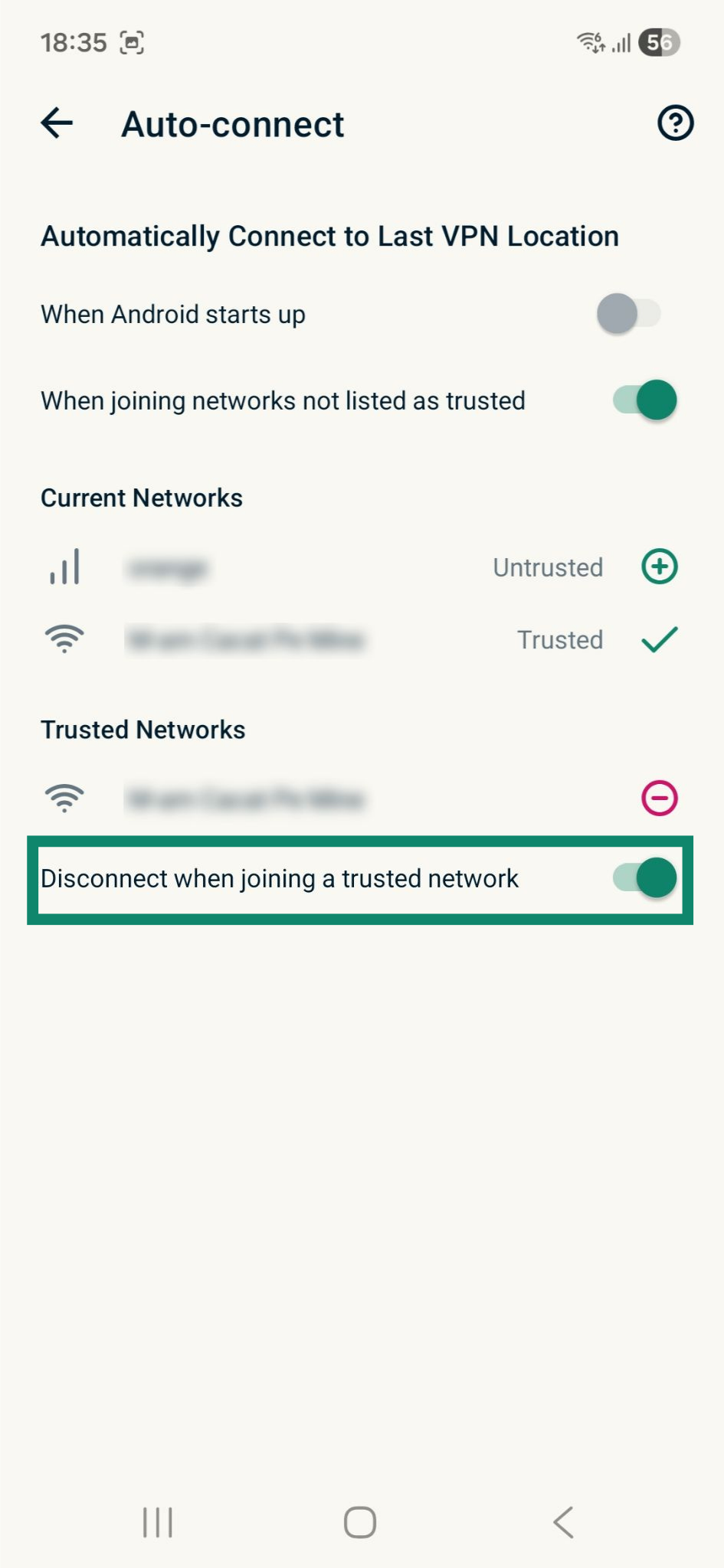Remove the Wi-Fi network from Trusted Networks
Screen dimensions: 724x1568
(x=659, y=798)
